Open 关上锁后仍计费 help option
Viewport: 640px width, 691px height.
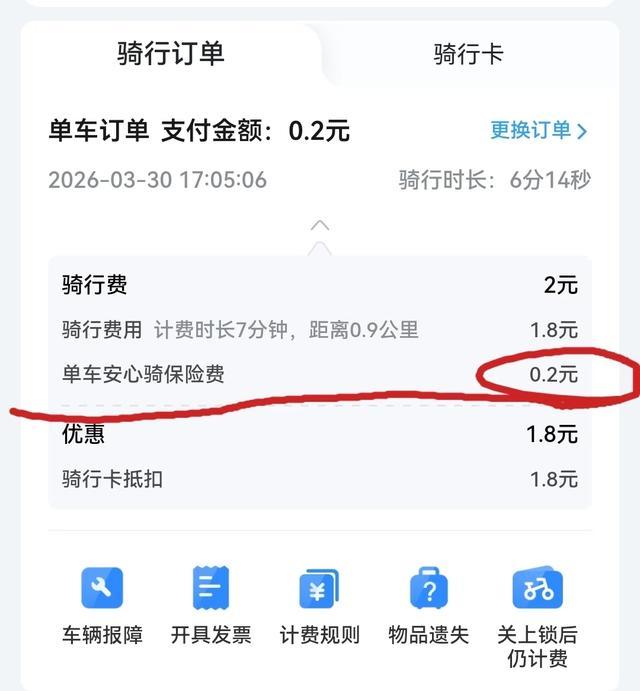pos(537,614)
